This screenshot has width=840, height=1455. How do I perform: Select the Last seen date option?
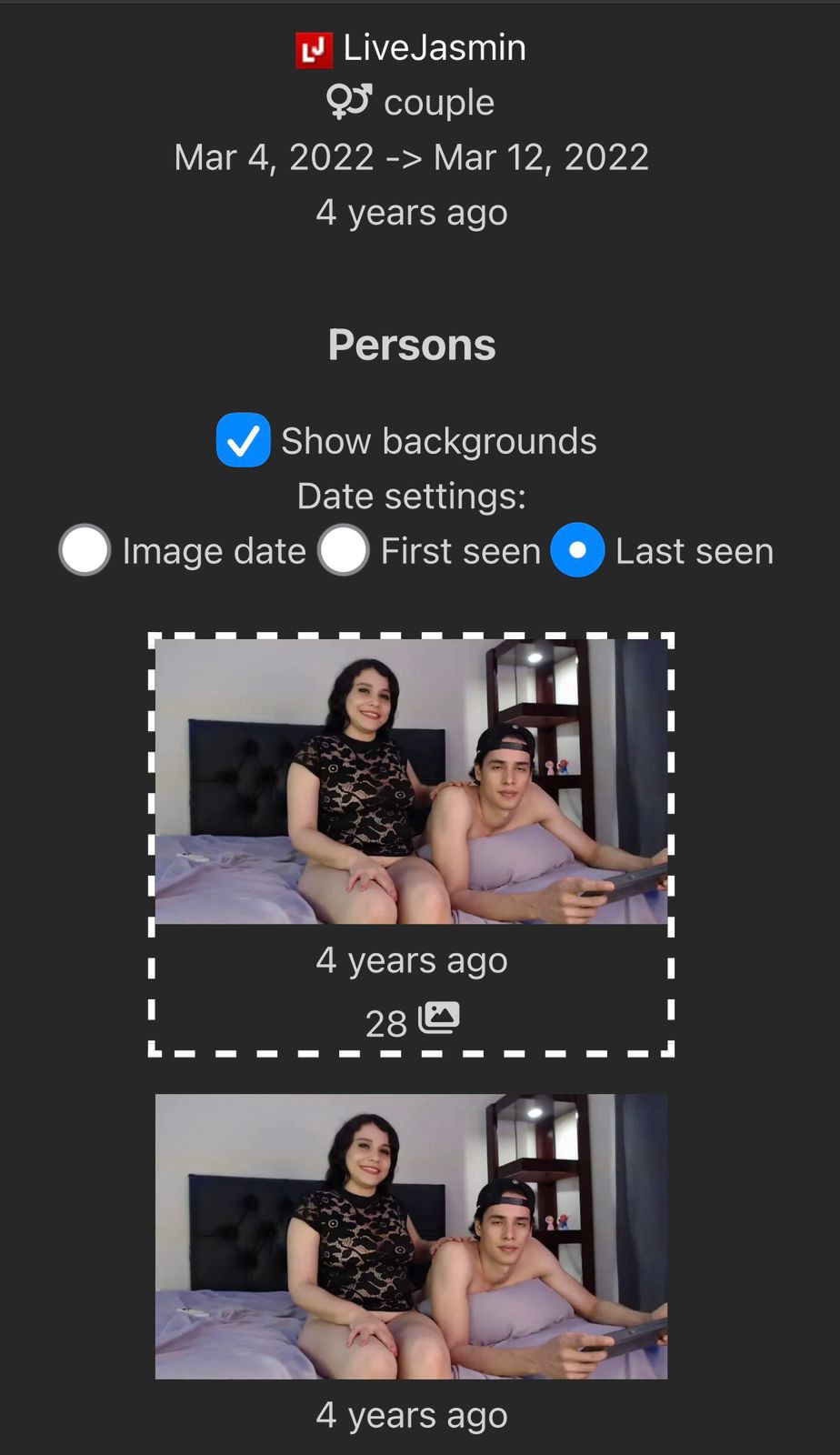click(577, 550)
